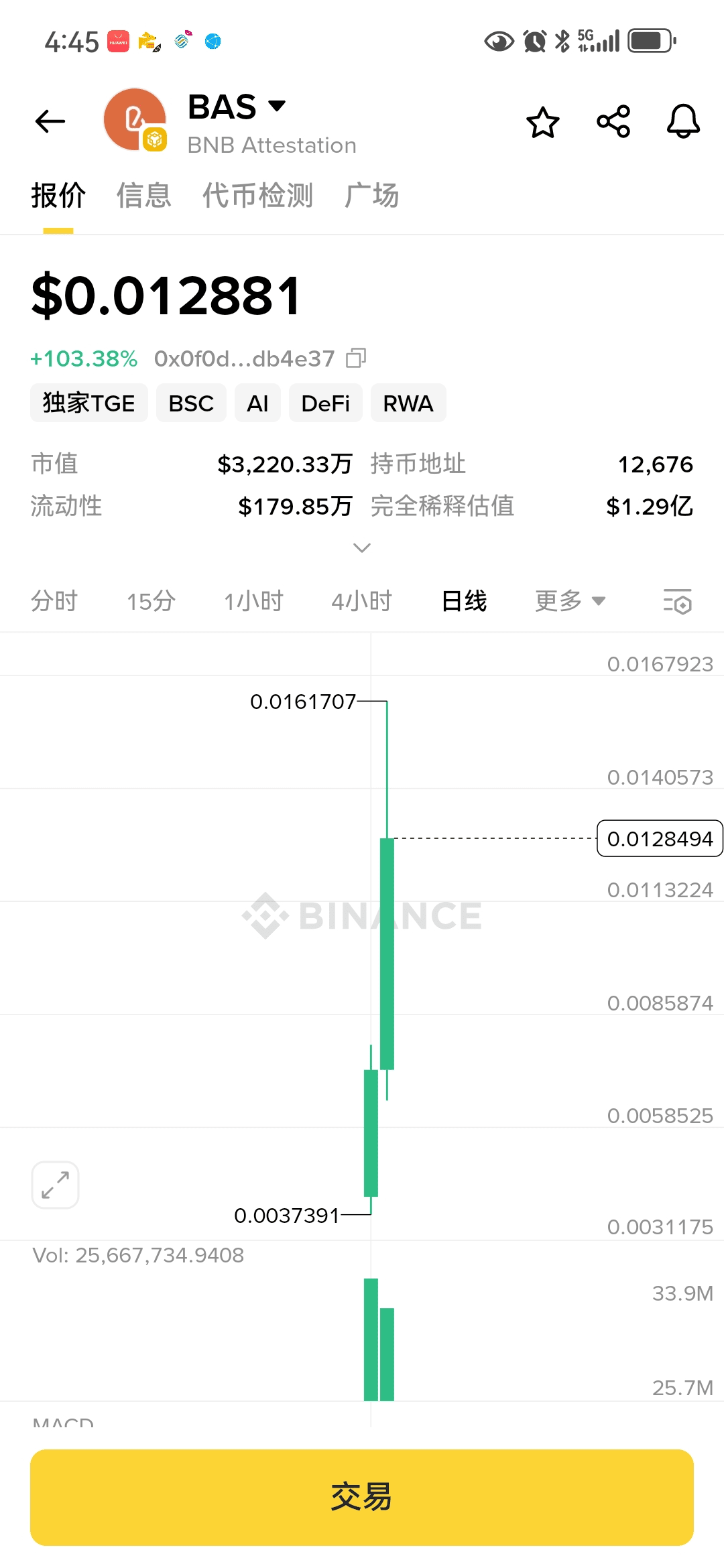Image resolution: width=724 pixels, height=1568 pixels.
Task: Select the 15分 chart interval
Action: click(x=152, y=601)
